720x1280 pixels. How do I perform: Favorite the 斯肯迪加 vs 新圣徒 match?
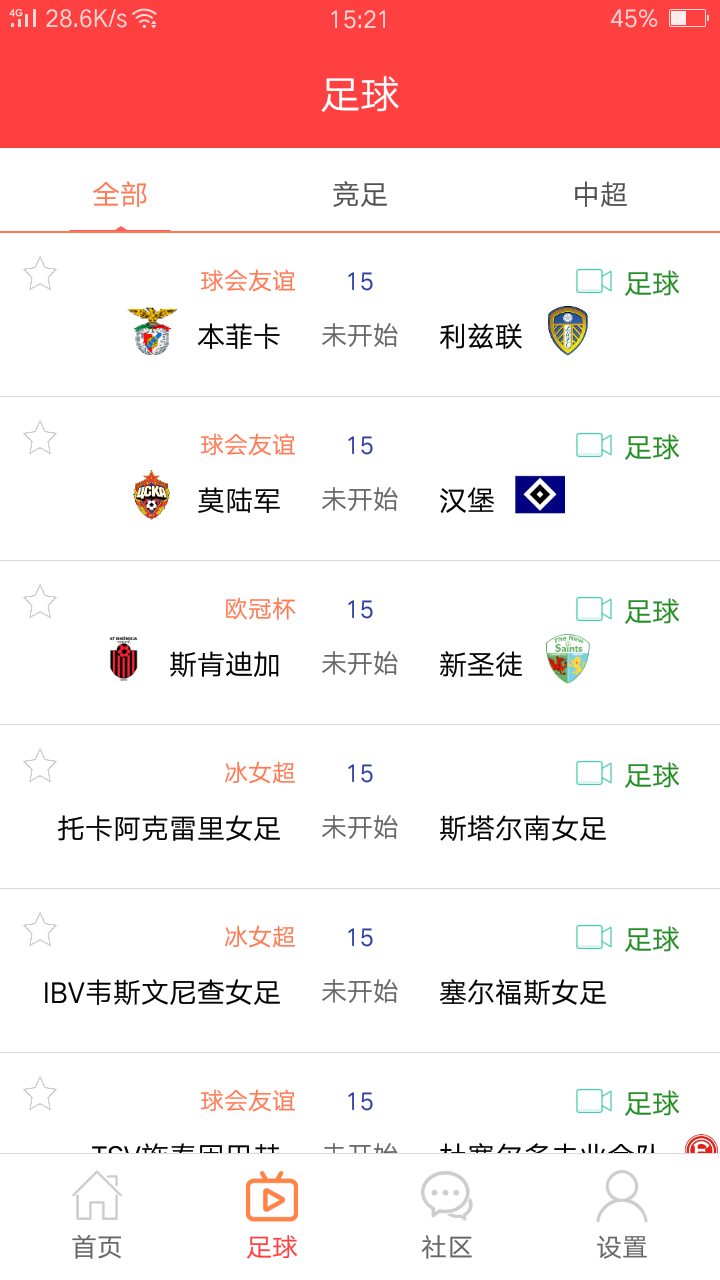point(40,602)
